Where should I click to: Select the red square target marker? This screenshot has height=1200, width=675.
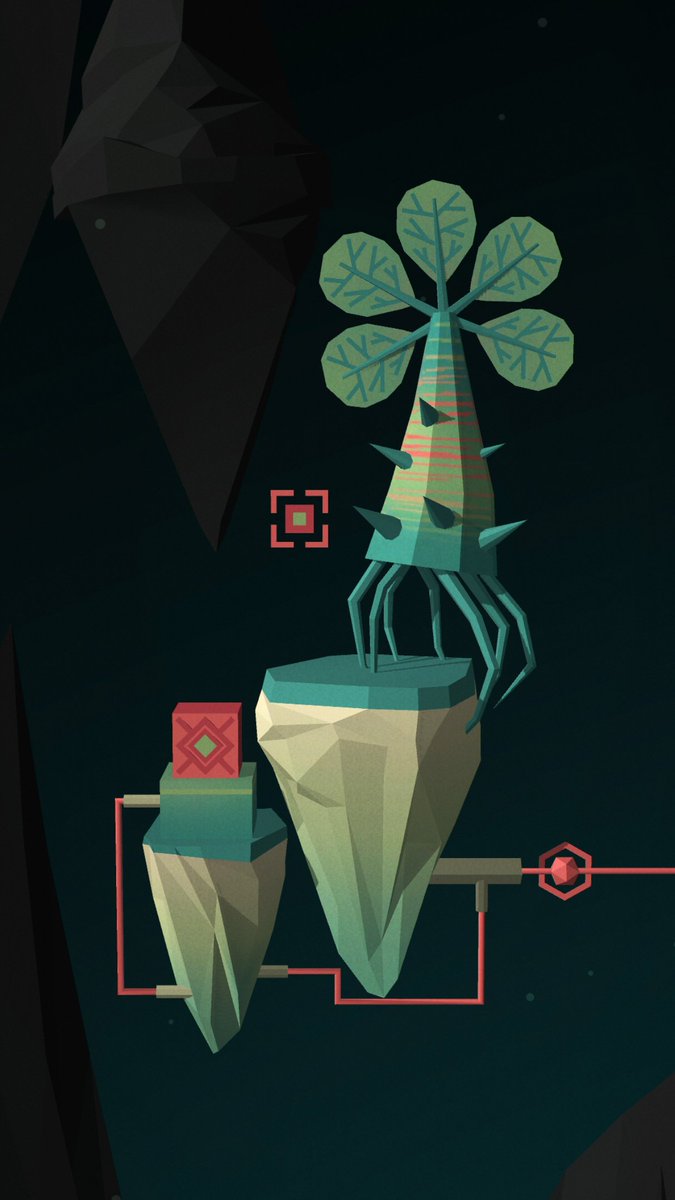coord(299,518)
